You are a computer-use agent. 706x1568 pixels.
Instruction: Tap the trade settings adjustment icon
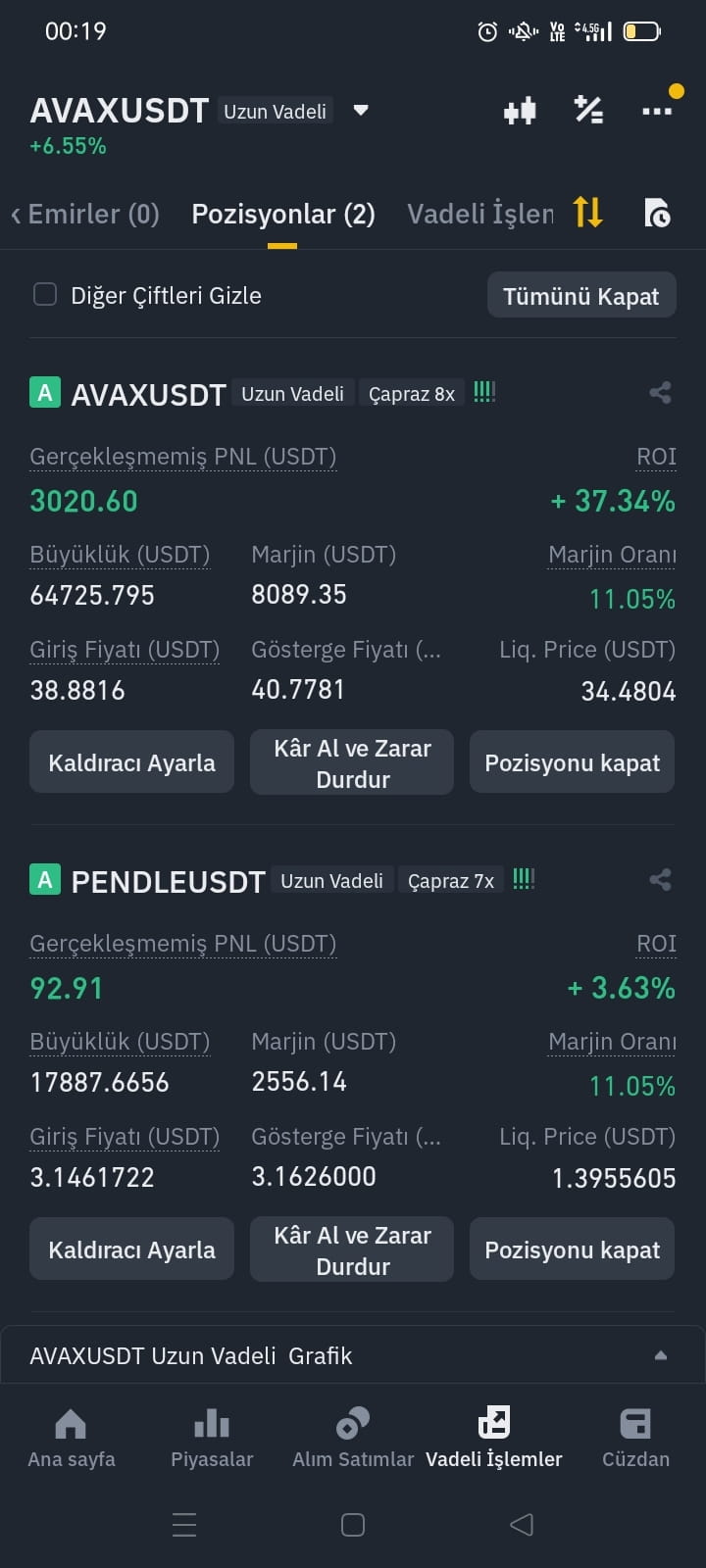click(588, 110)
